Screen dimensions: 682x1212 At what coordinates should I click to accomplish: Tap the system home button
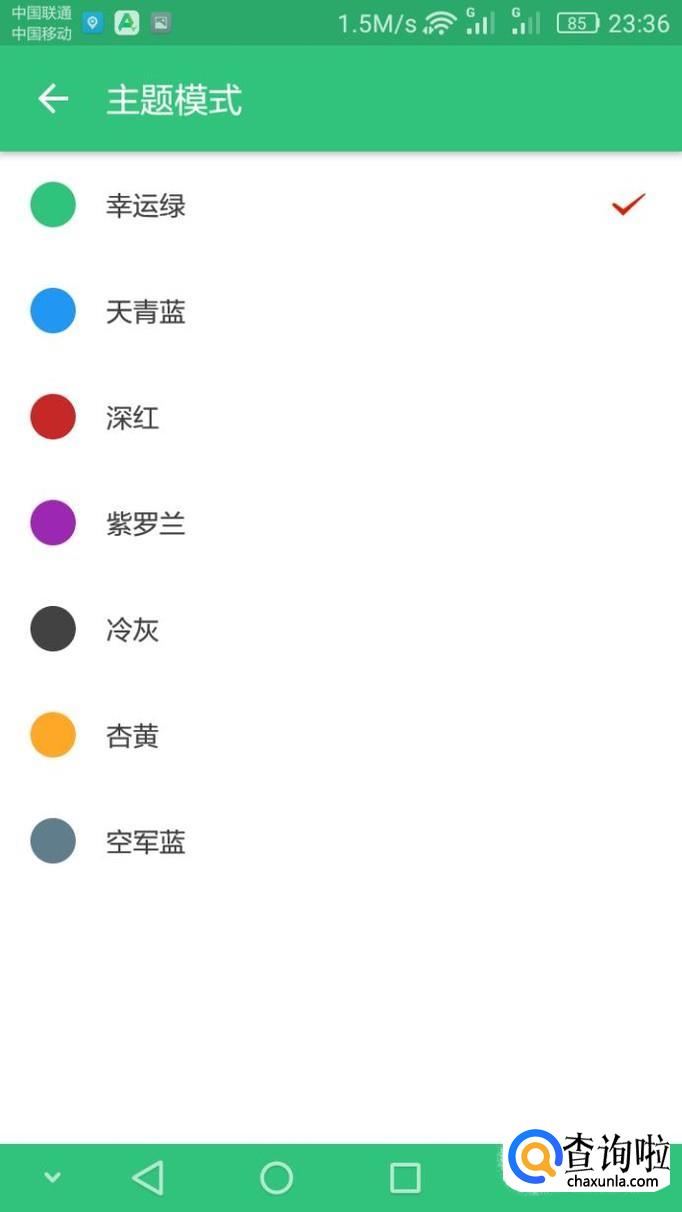coord(277,1178)
